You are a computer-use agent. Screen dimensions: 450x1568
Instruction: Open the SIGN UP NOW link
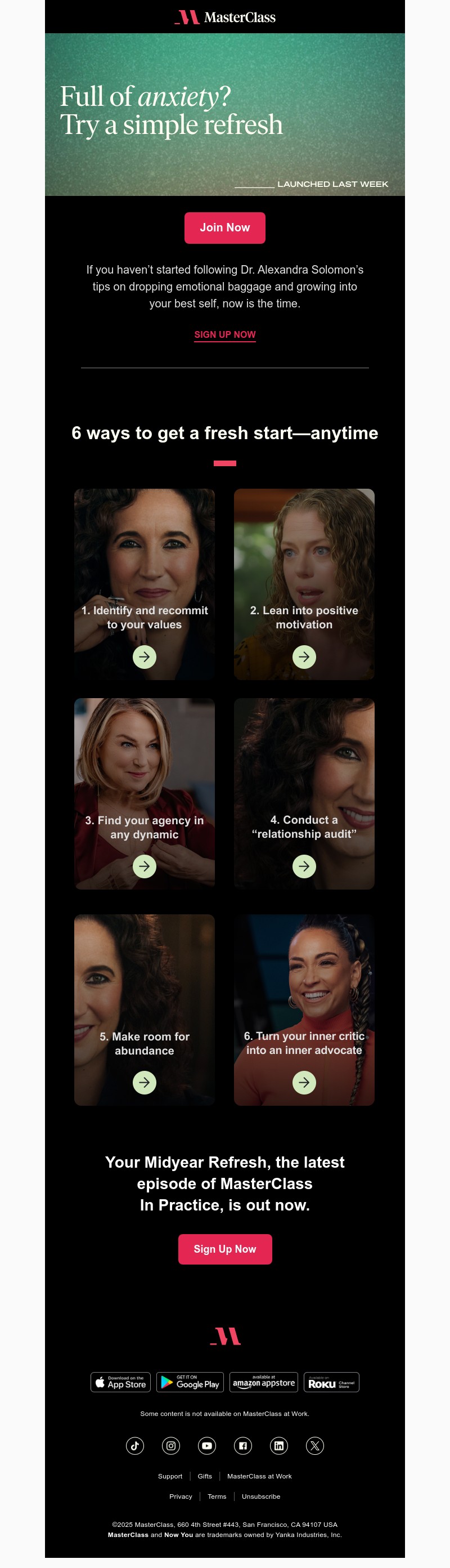click(224, 335)
